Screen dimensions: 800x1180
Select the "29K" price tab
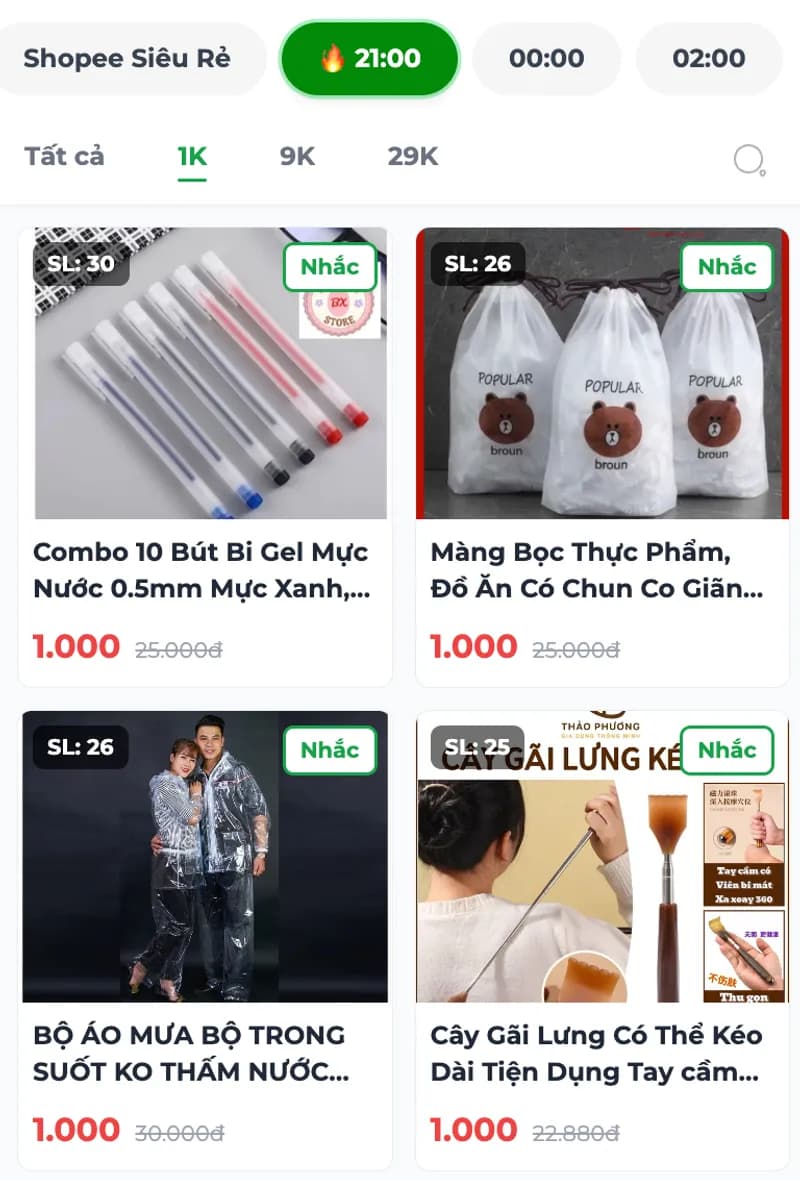(411, 156)
